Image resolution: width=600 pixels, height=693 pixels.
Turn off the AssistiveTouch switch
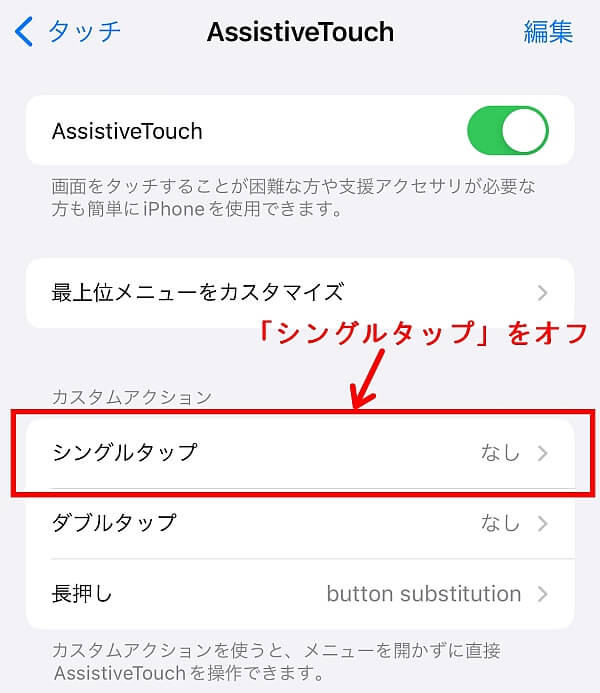coord(507,131)
